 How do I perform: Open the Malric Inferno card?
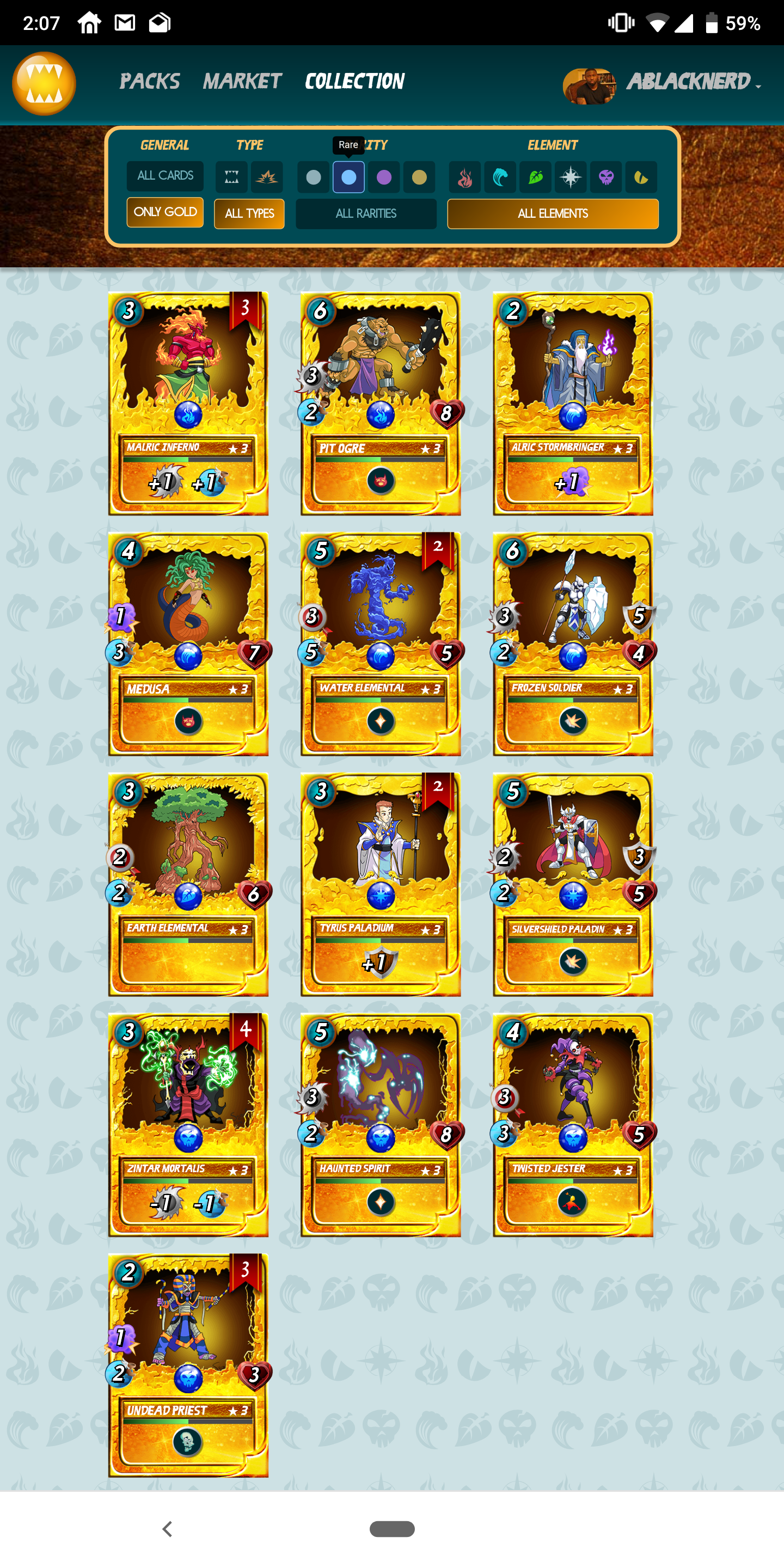tap(188, 403)
